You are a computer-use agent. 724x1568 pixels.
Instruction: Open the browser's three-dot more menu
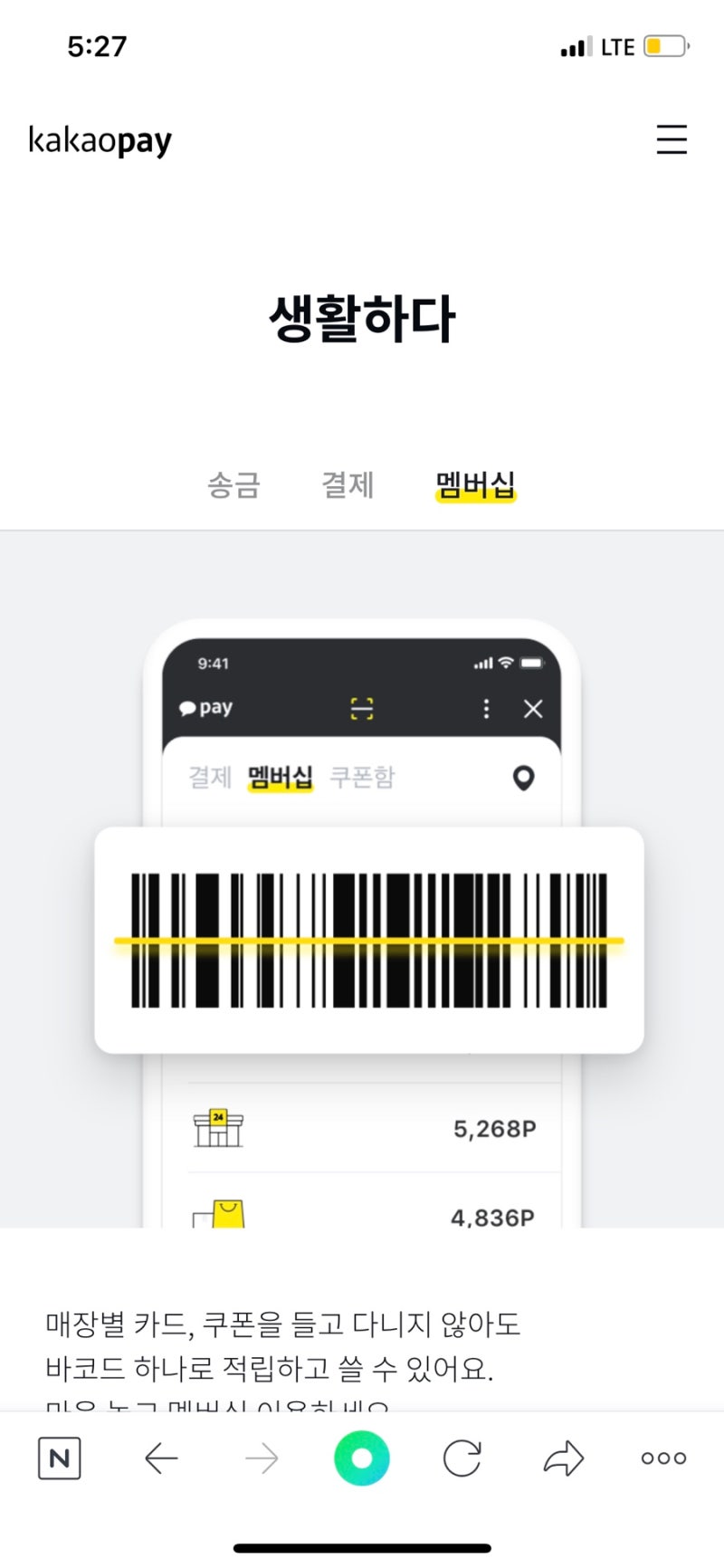click(662, 1458)
